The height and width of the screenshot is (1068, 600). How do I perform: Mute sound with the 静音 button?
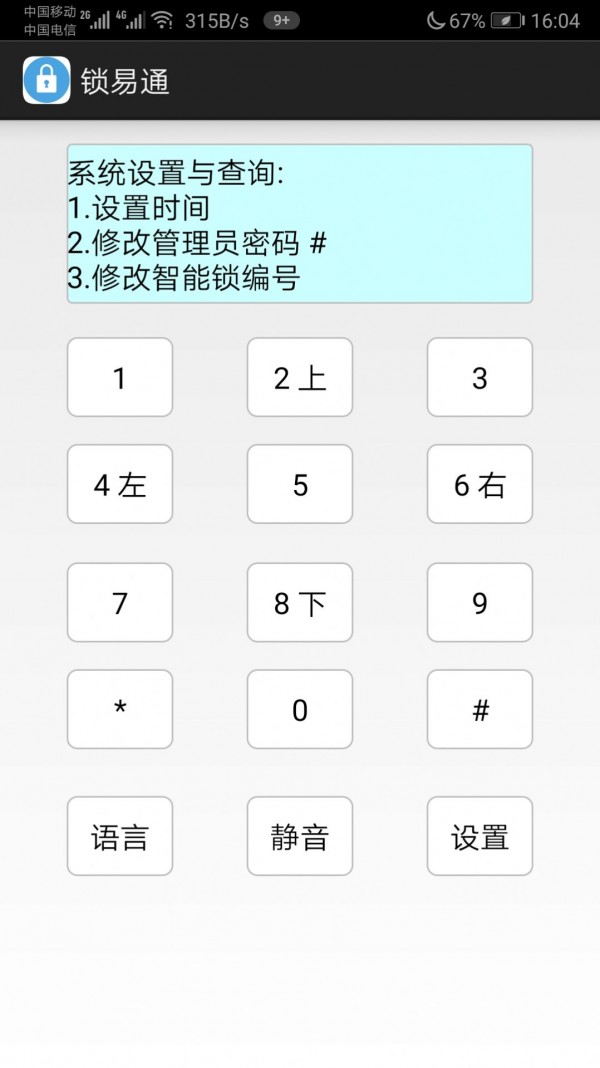click(x=300, y=836)
